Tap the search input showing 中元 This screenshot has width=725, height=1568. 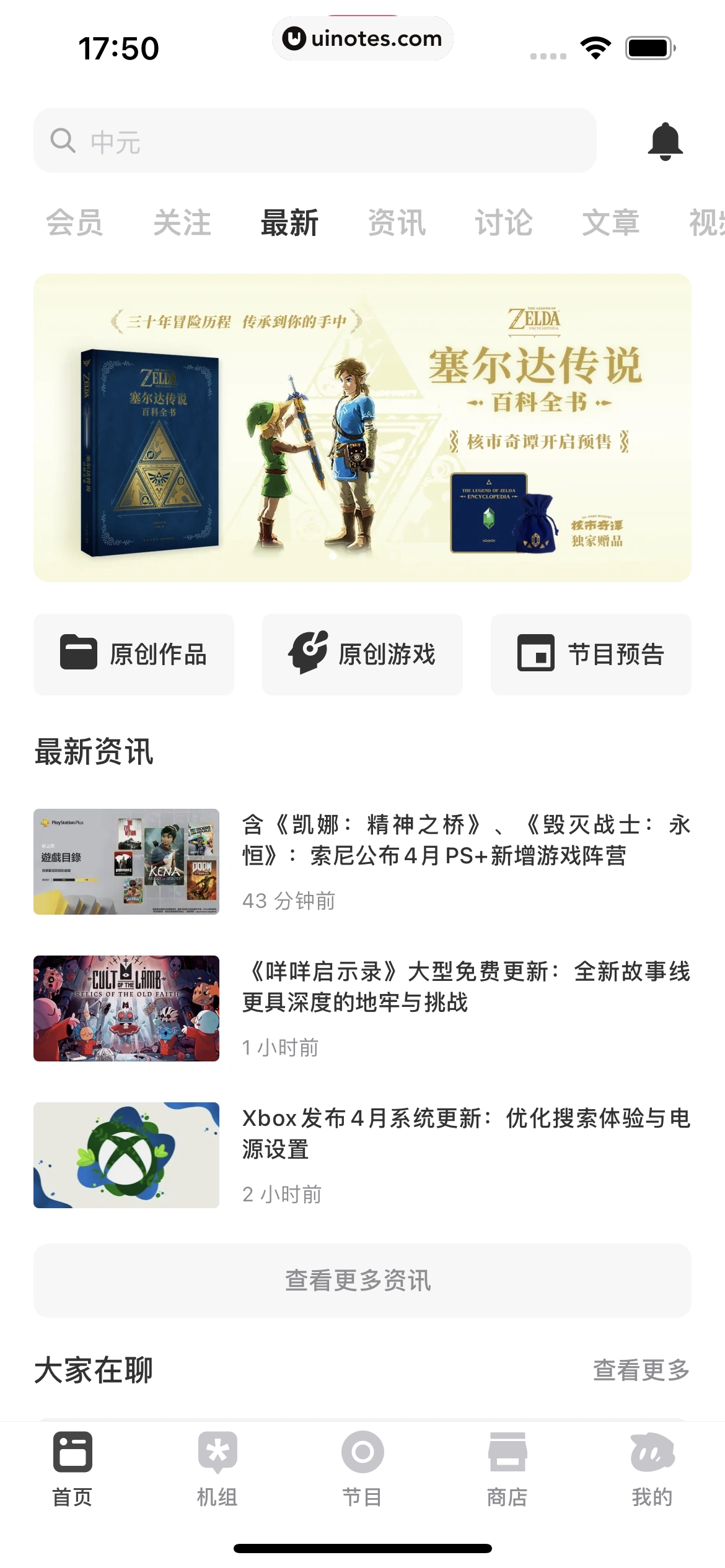point(248,141)
